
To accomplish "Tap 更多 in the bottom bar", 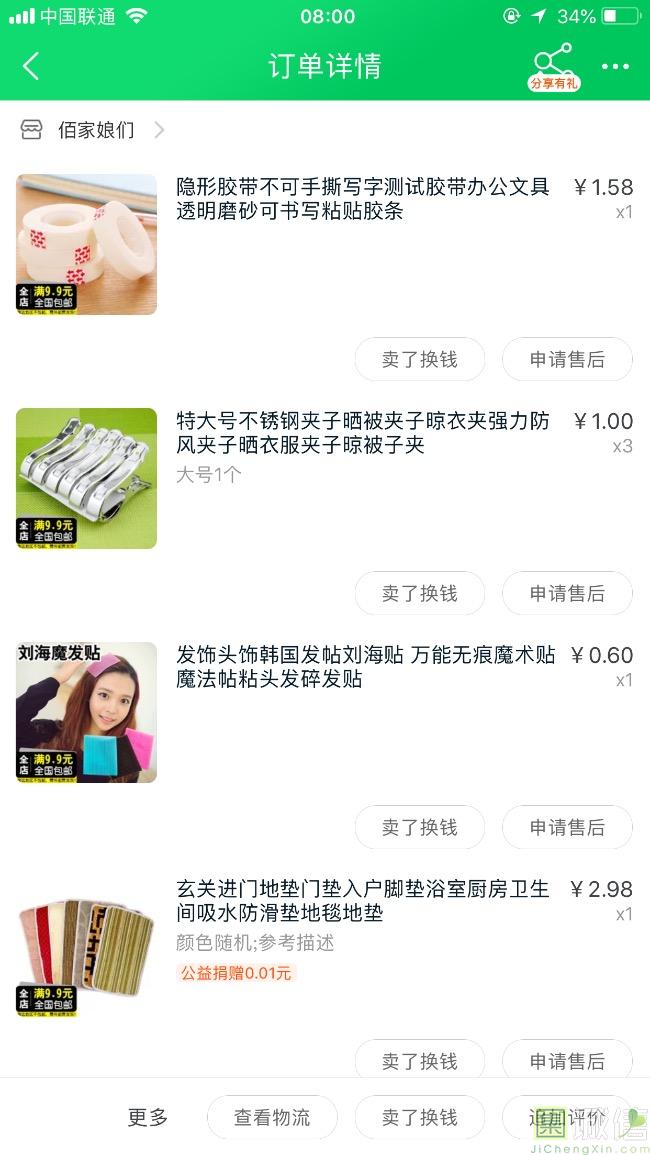I will click(x=148, y=1118).
